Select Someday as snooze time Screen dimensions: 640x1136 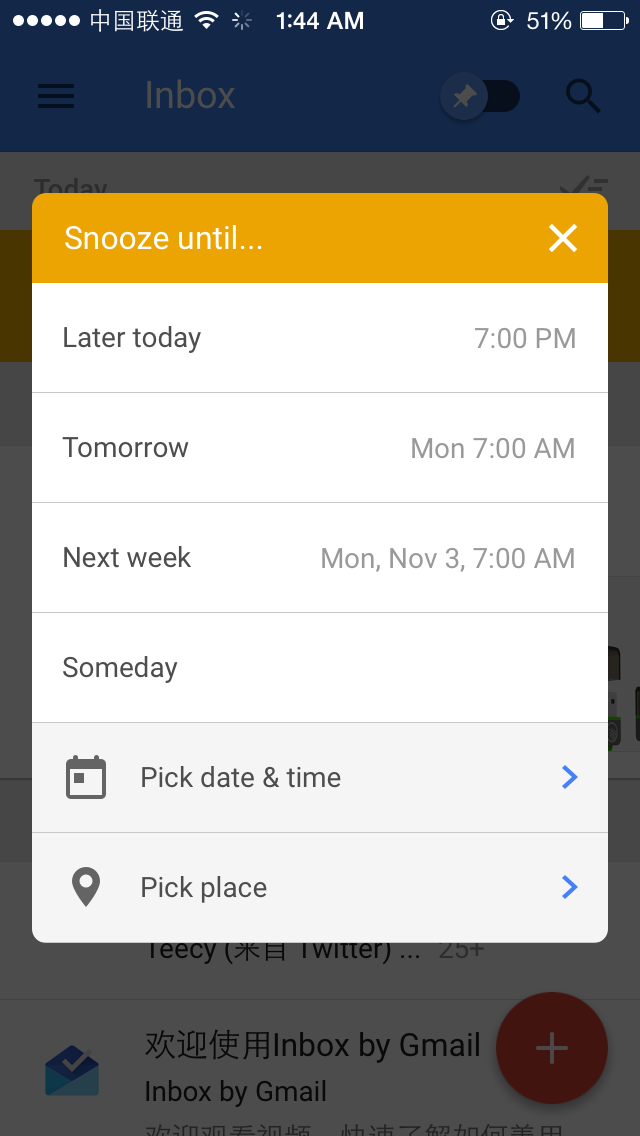(x=320, y=667)
